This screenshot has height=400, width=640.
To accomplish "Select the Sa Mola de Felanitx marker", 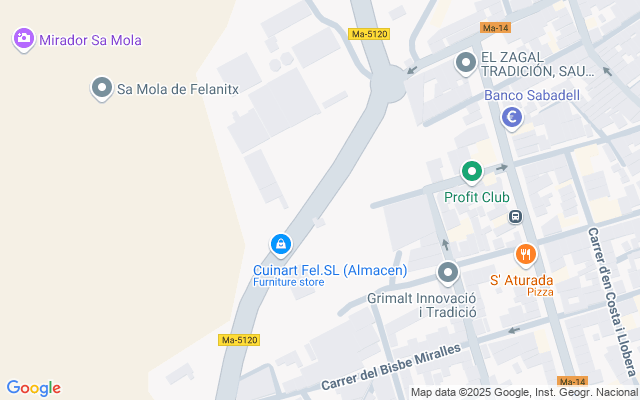I will (101, 88).
